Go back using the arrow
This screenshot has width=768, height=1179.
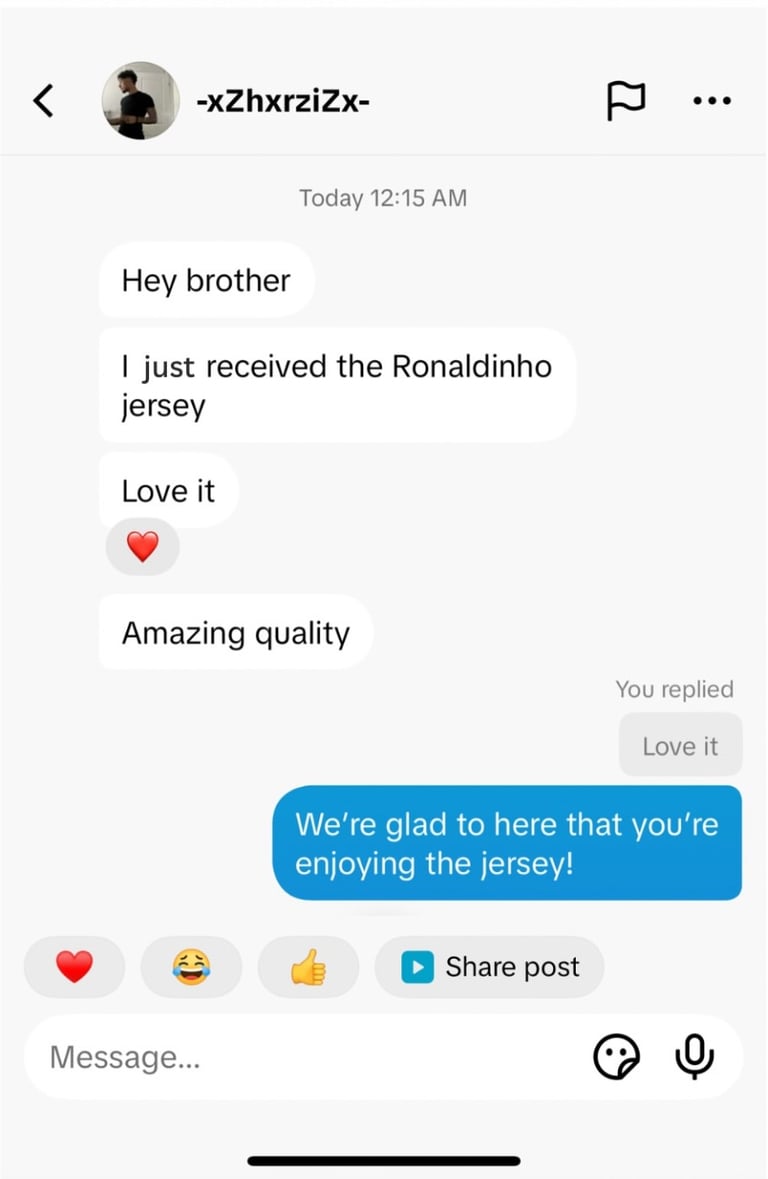(43, 100)
